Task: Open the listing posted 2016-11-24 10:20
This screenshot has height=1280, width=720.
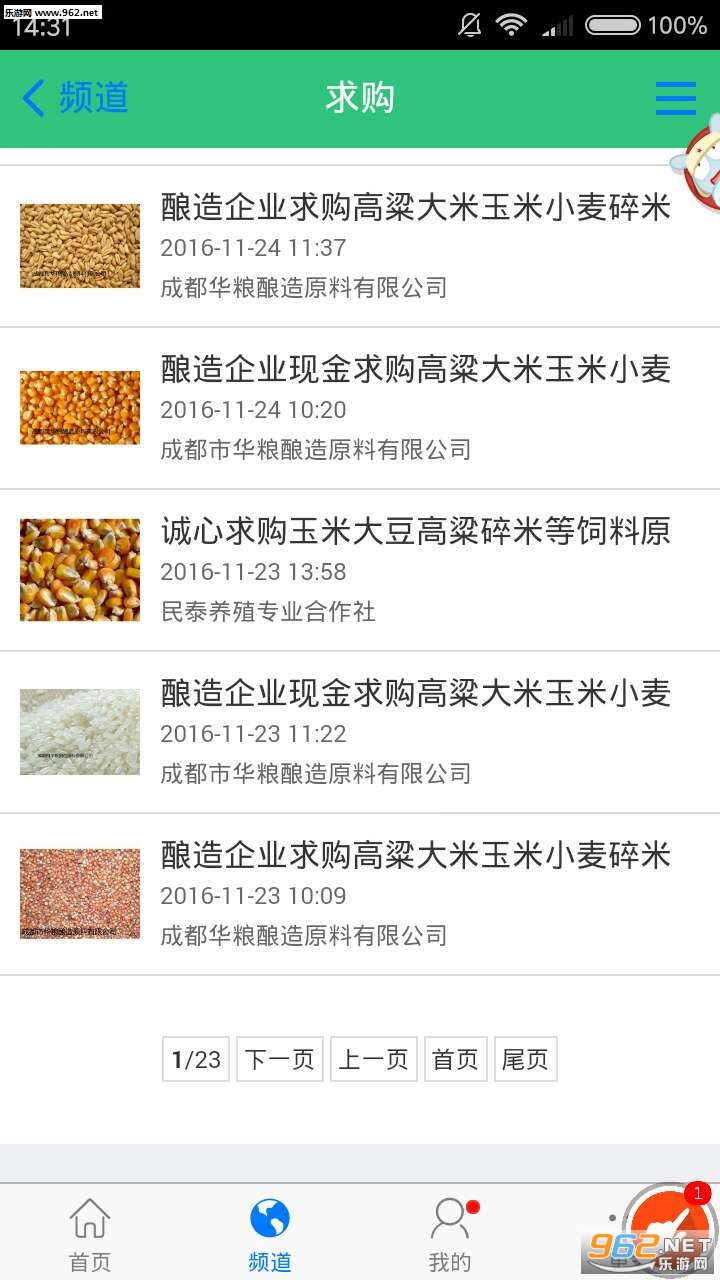Action: click(415, 370)
